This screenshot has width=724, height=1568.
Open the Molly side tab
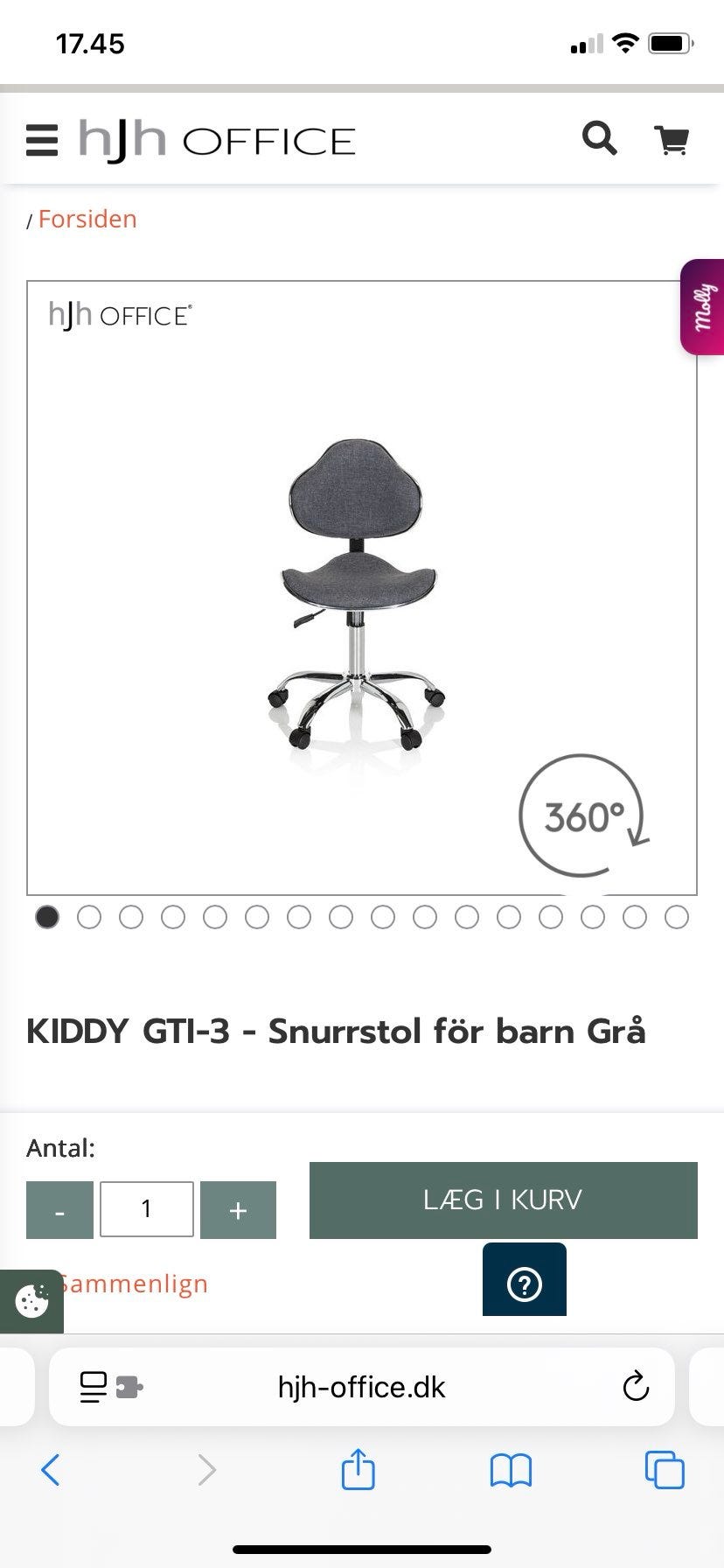tap(703, 307)
